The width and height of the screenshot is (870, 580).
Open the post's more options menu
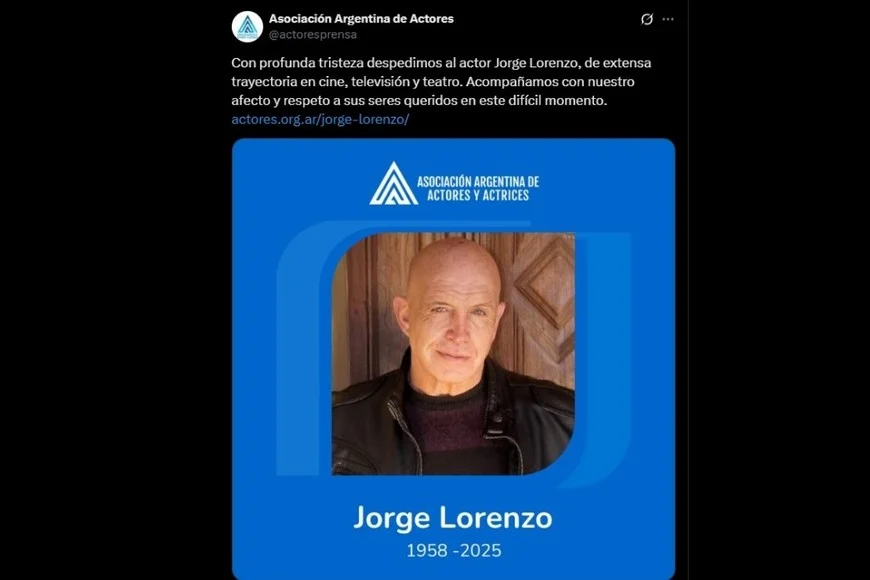click(668, 19)
